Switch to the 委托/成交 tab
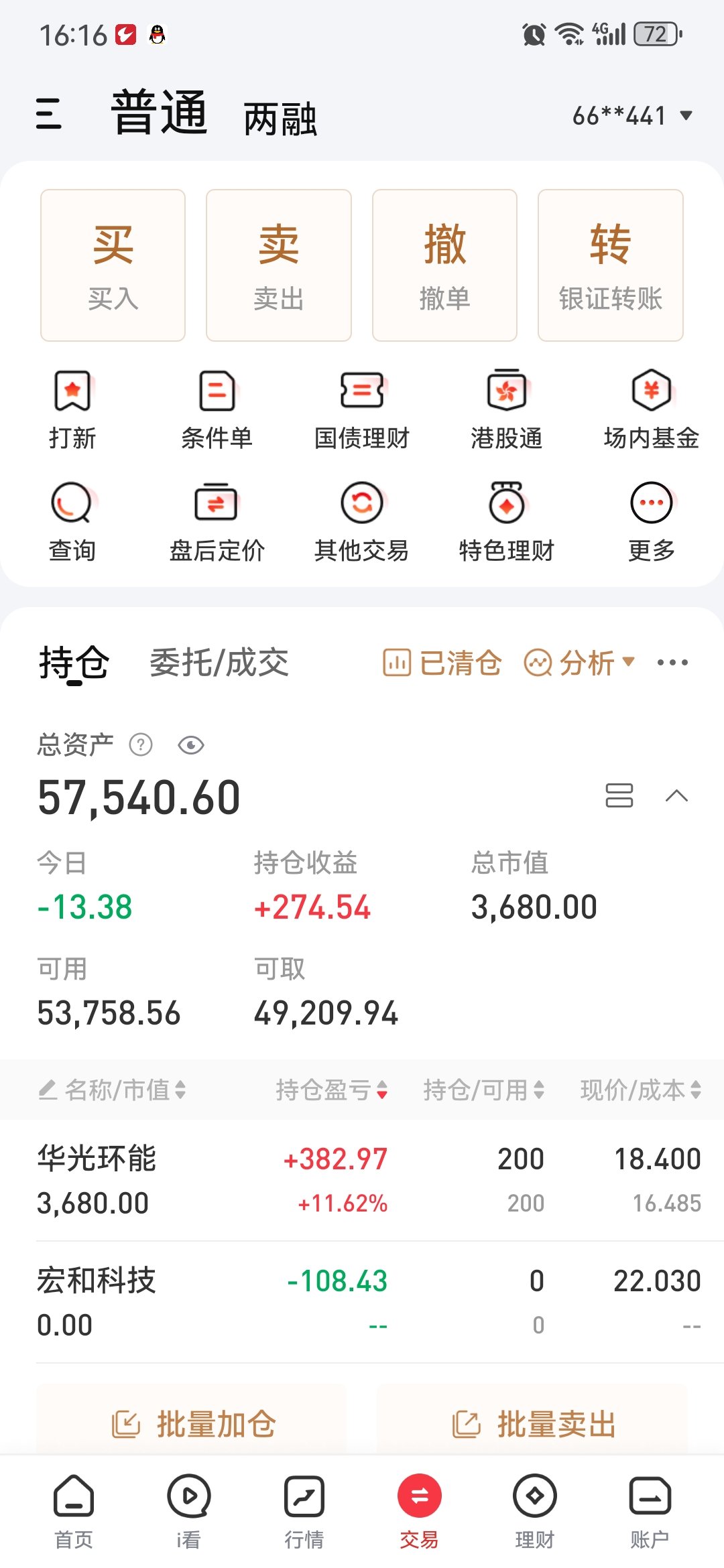The image size is (724, 1568). [219, 663]
